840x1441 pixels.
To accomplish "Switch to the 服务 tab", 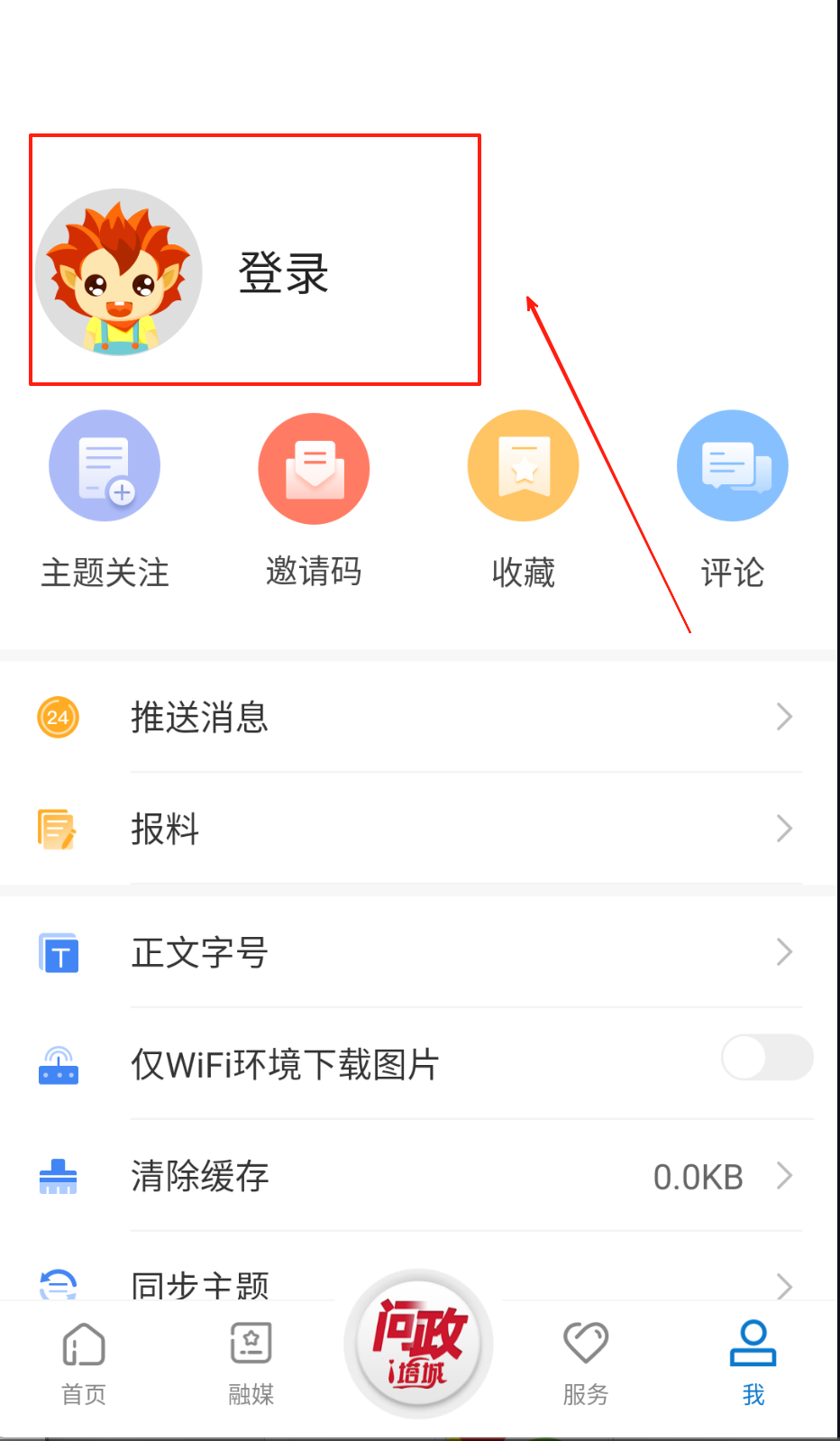I will coord(586,1363).
